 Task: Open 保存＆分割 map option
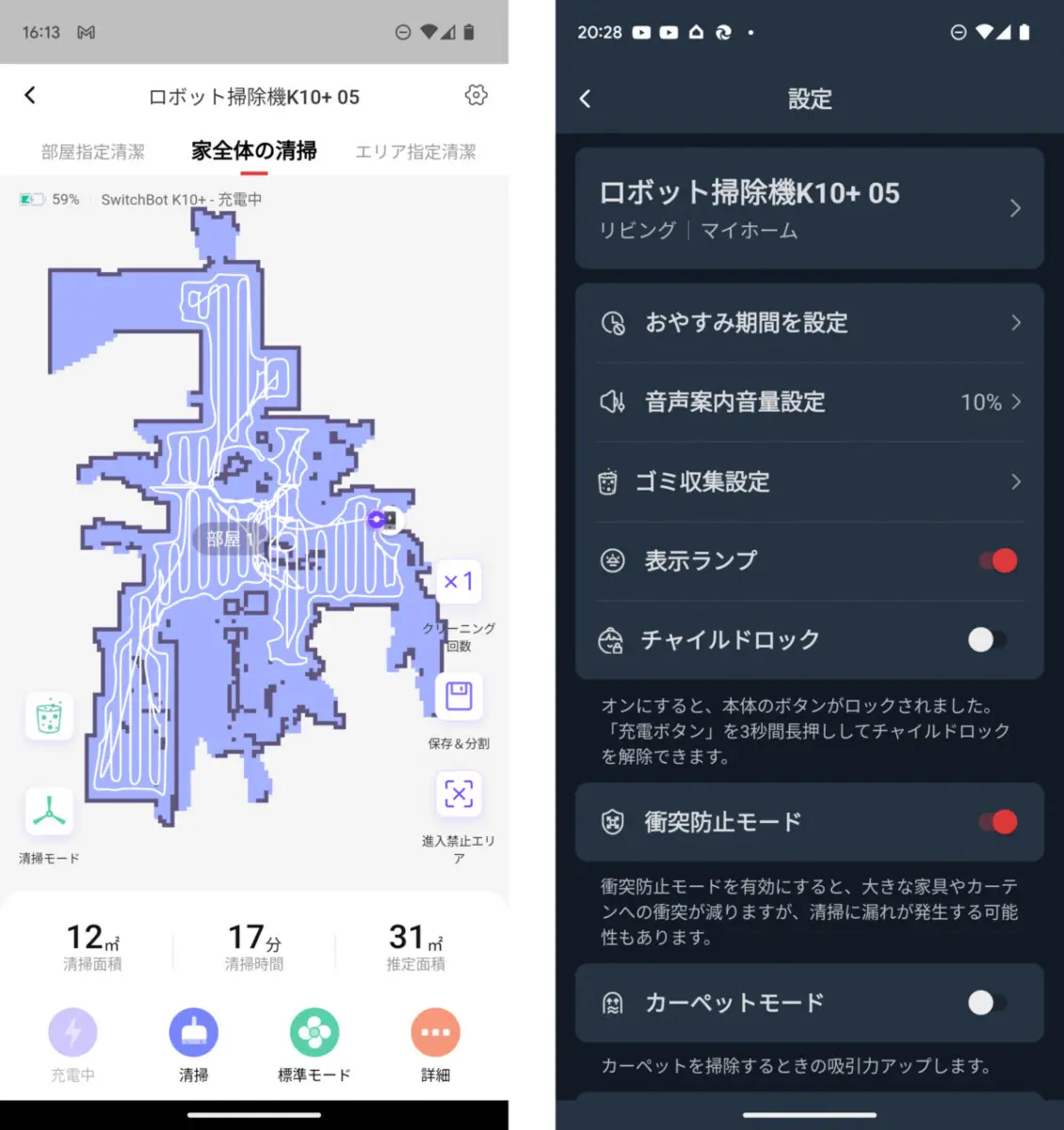[x=459, y=698]
